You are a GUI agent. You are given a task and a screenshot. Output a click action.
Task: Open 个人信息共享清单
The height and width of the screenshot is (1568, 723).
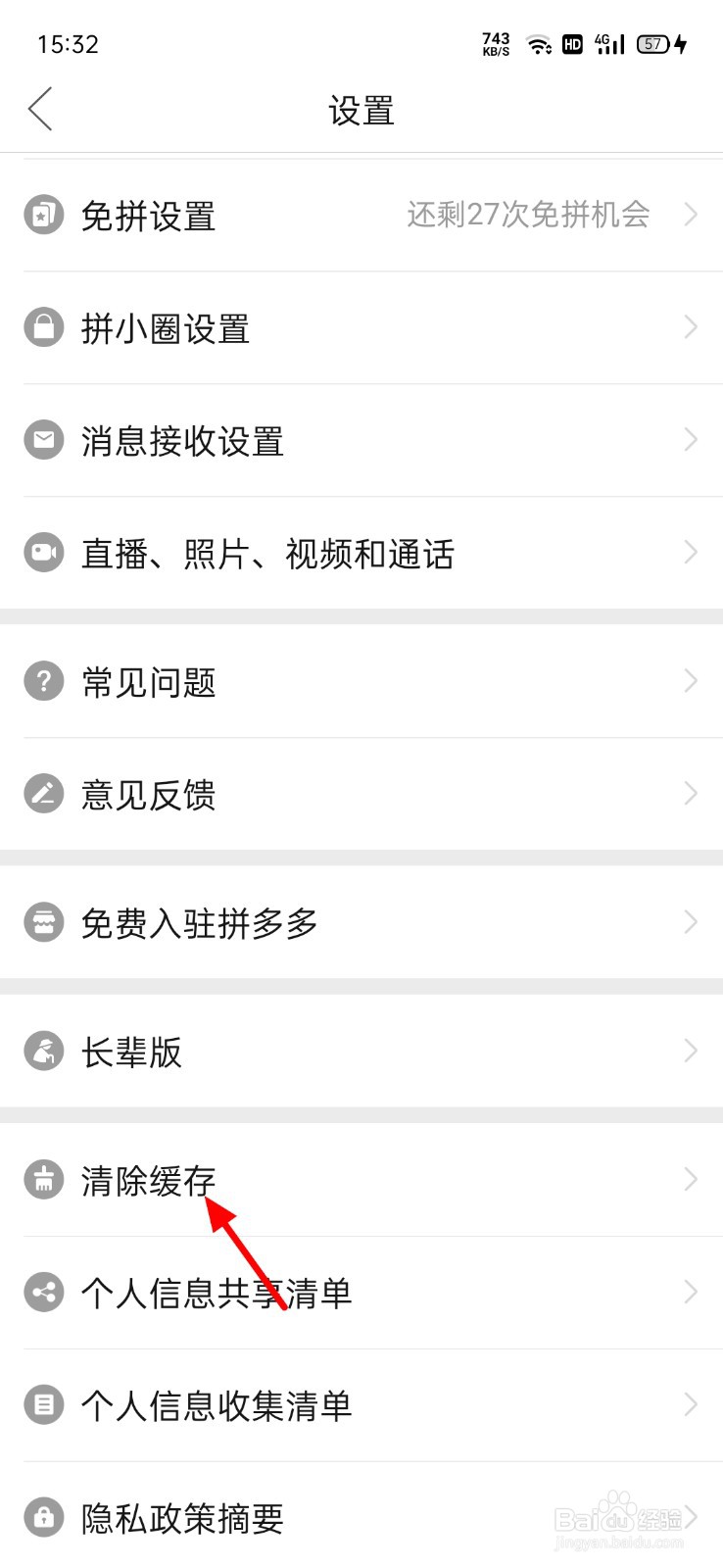pos(361,1293)
